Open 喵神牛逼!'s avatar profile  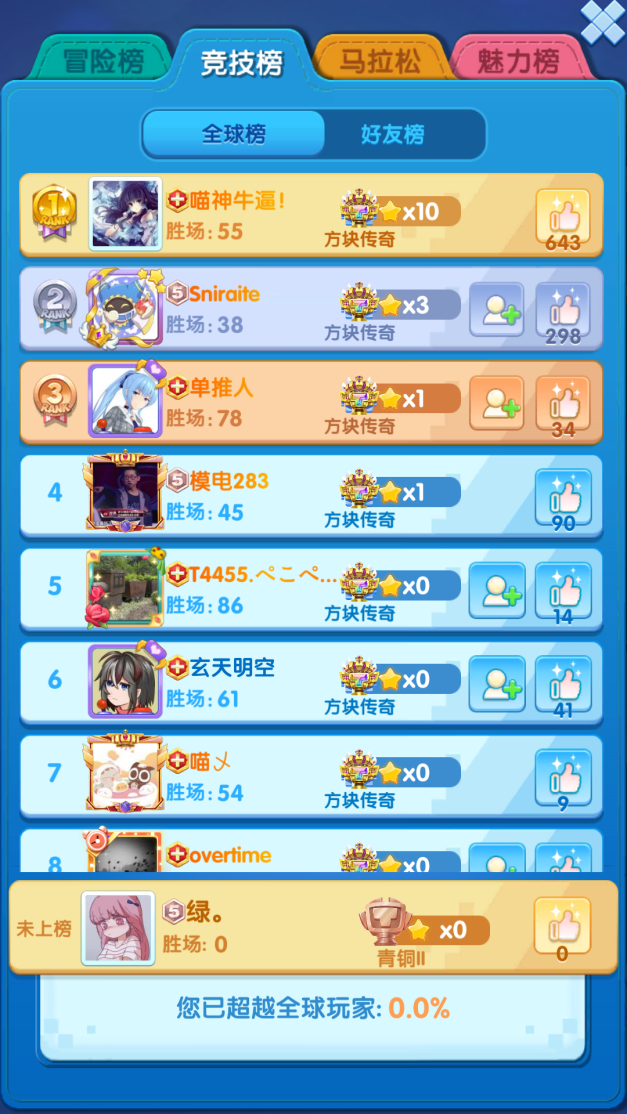126,214
